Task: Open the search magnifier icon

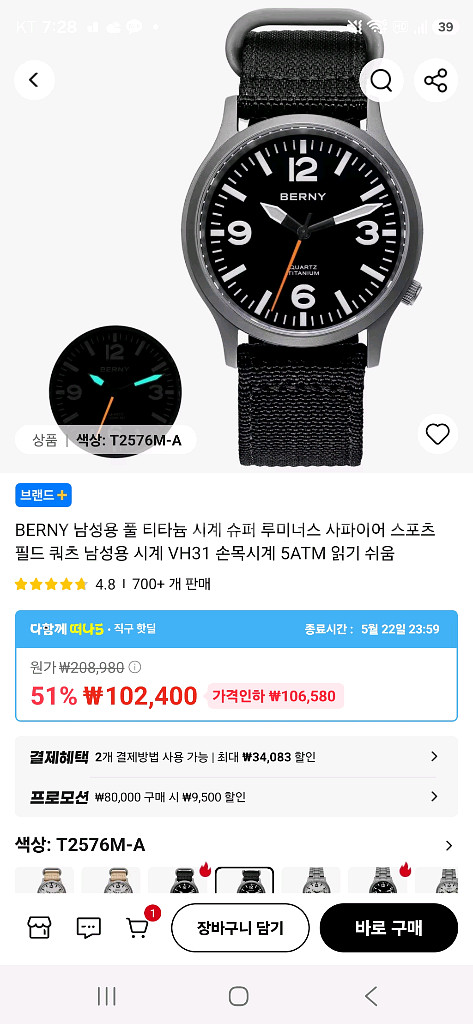Action: coord(381,80)
